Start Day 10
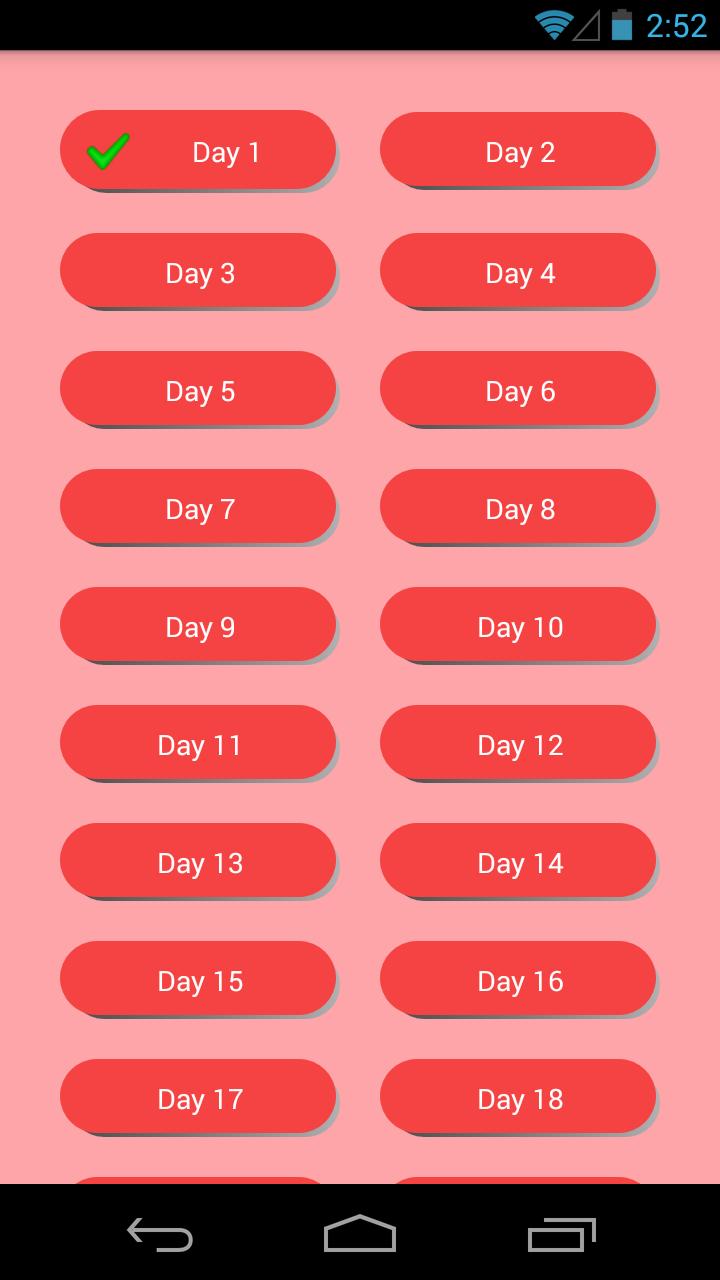This screenshot has height=1280, width=720. (518, 626)
